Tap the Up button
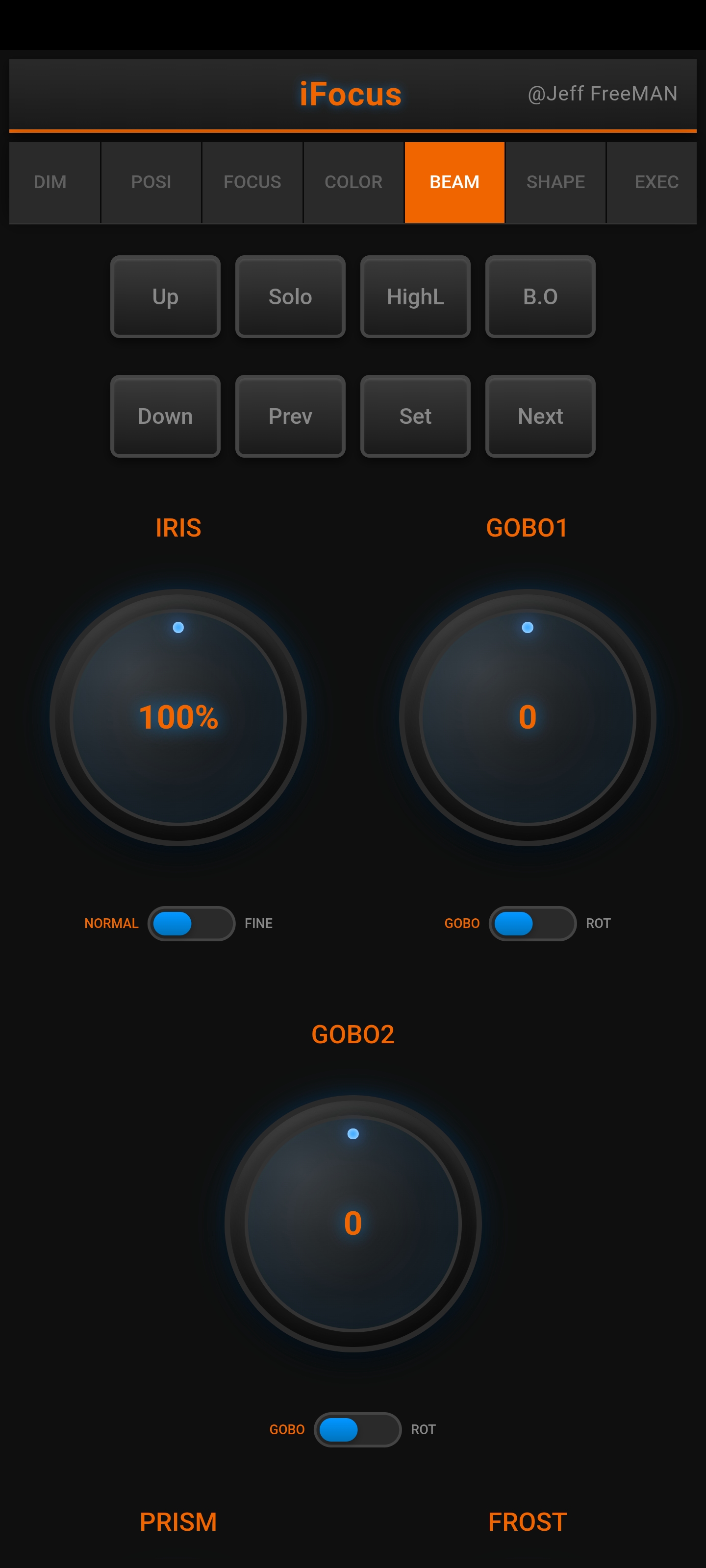The image size is (706, 1568). 165,296
